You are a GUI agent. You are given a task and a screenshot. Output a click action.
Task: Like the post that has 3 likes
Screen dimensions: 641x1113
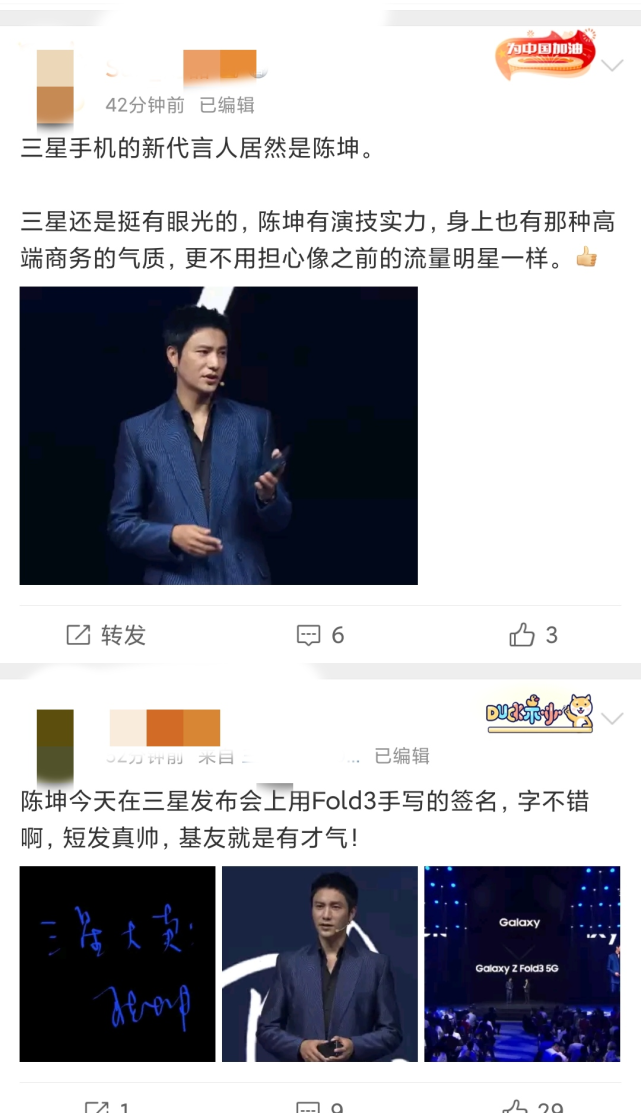[x=533, y=635]
